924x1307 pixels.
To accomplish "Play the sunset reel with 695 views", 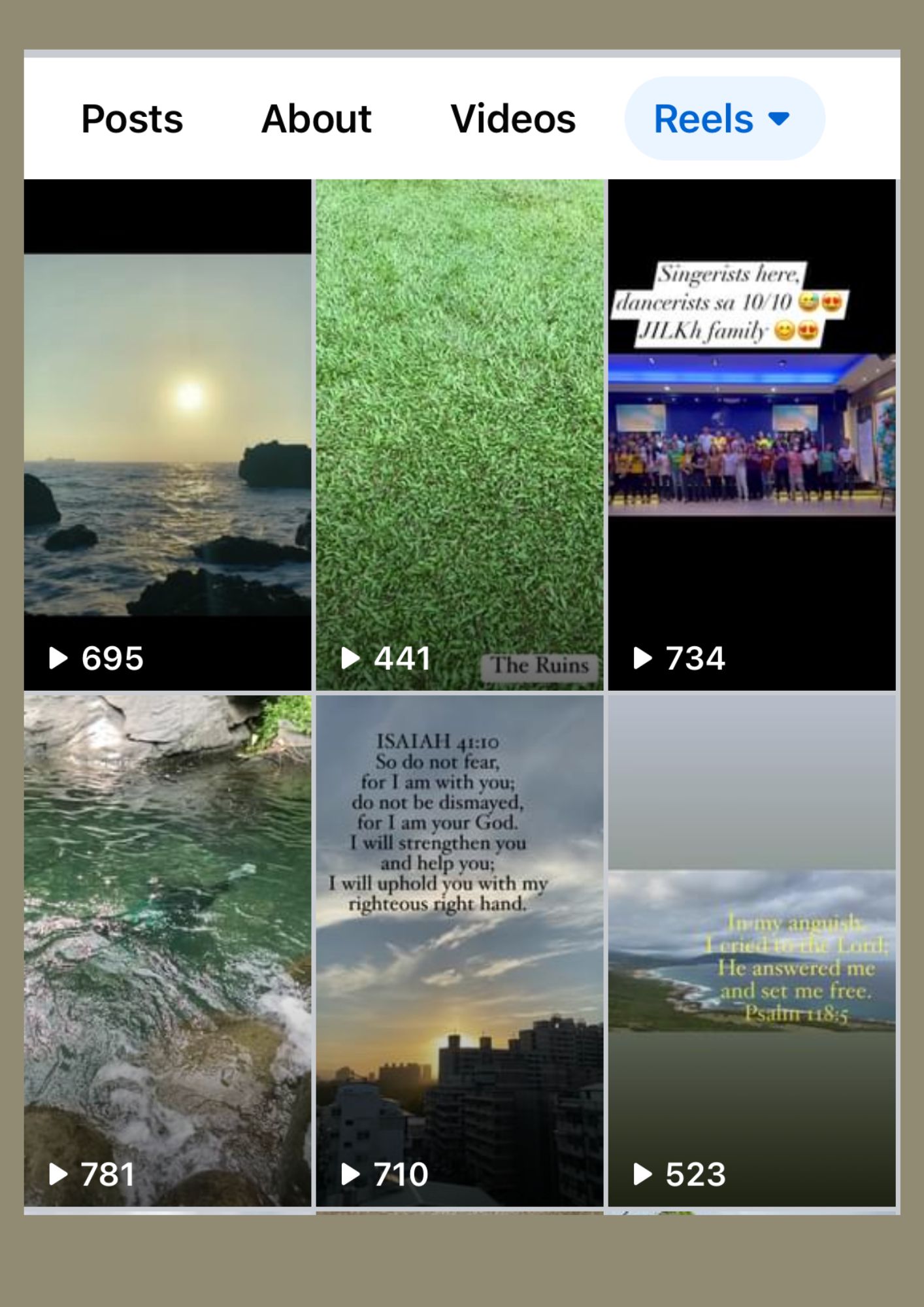I will pyautogui.click(x=167, y=435).
